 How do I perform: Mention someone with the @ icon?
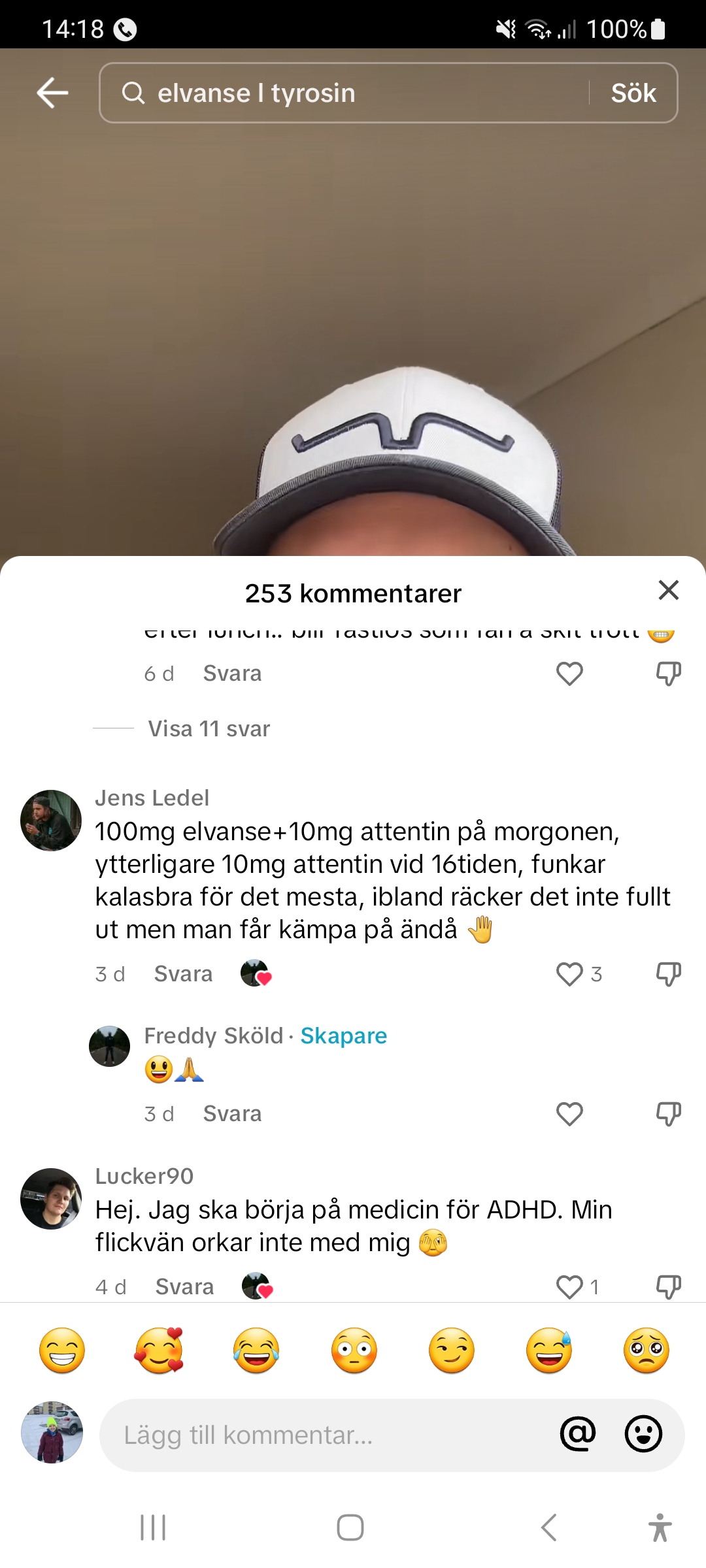pyautogui.click(x=578, y=1434)
